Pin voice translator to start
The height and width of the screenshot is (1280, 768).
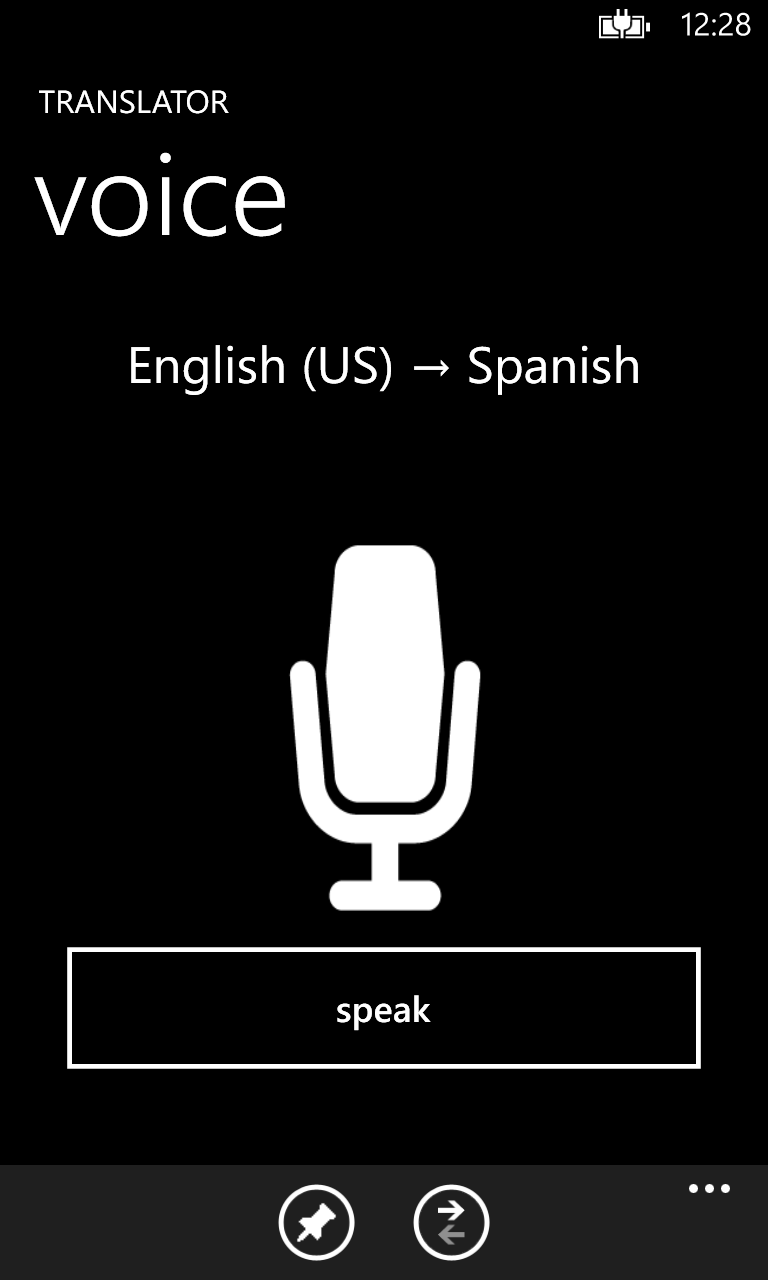(x=316, y=1222)
